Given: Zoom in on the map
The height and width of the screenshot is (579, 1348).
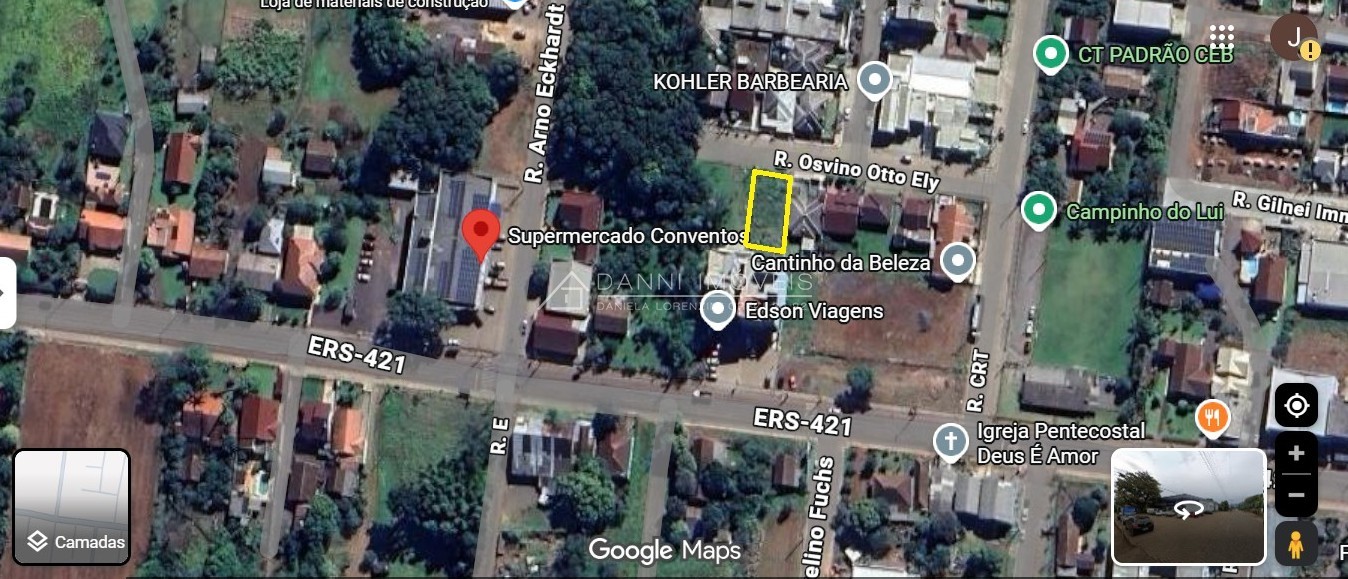Looking at the screenshot, I should [x=1296, y=453].
